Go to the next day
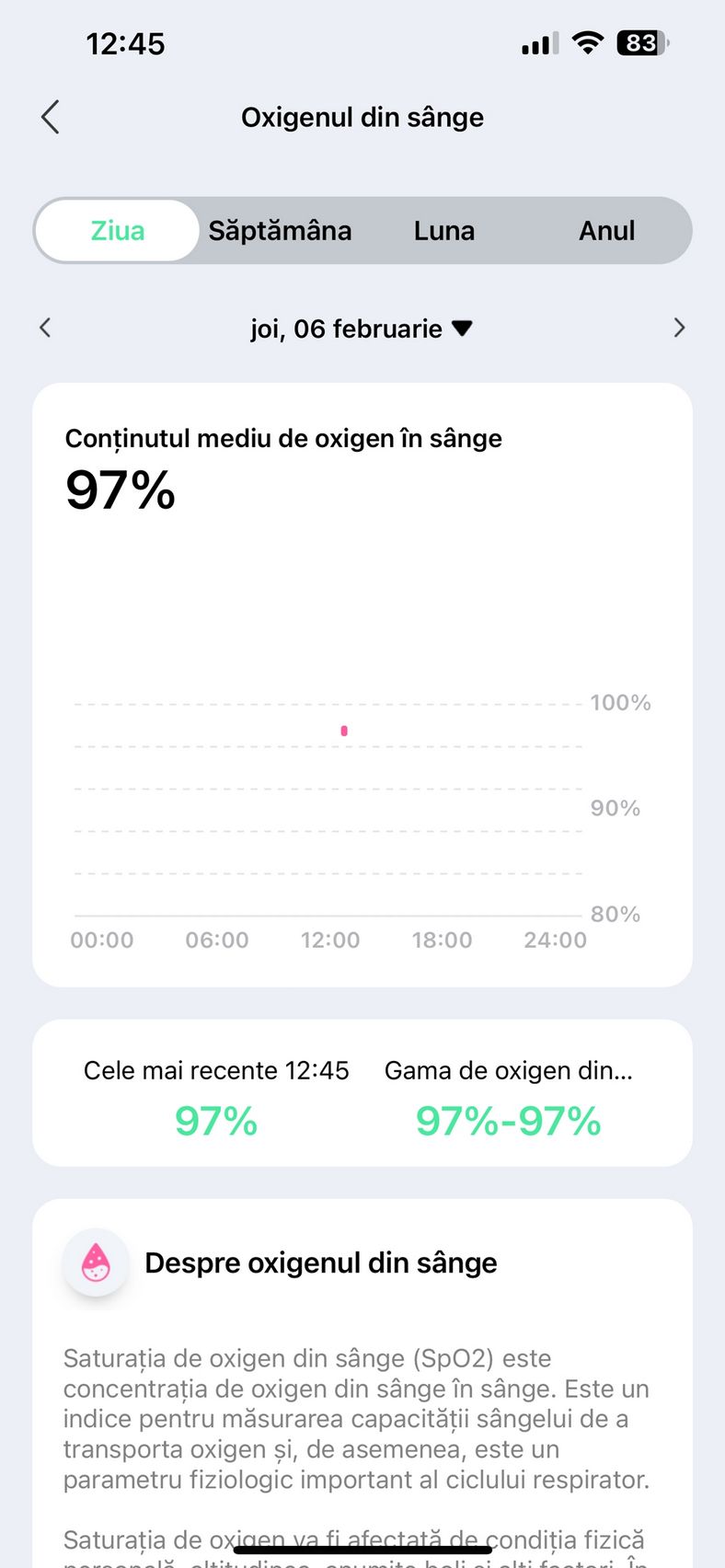 pyautogui.click(x=679, y=328)
